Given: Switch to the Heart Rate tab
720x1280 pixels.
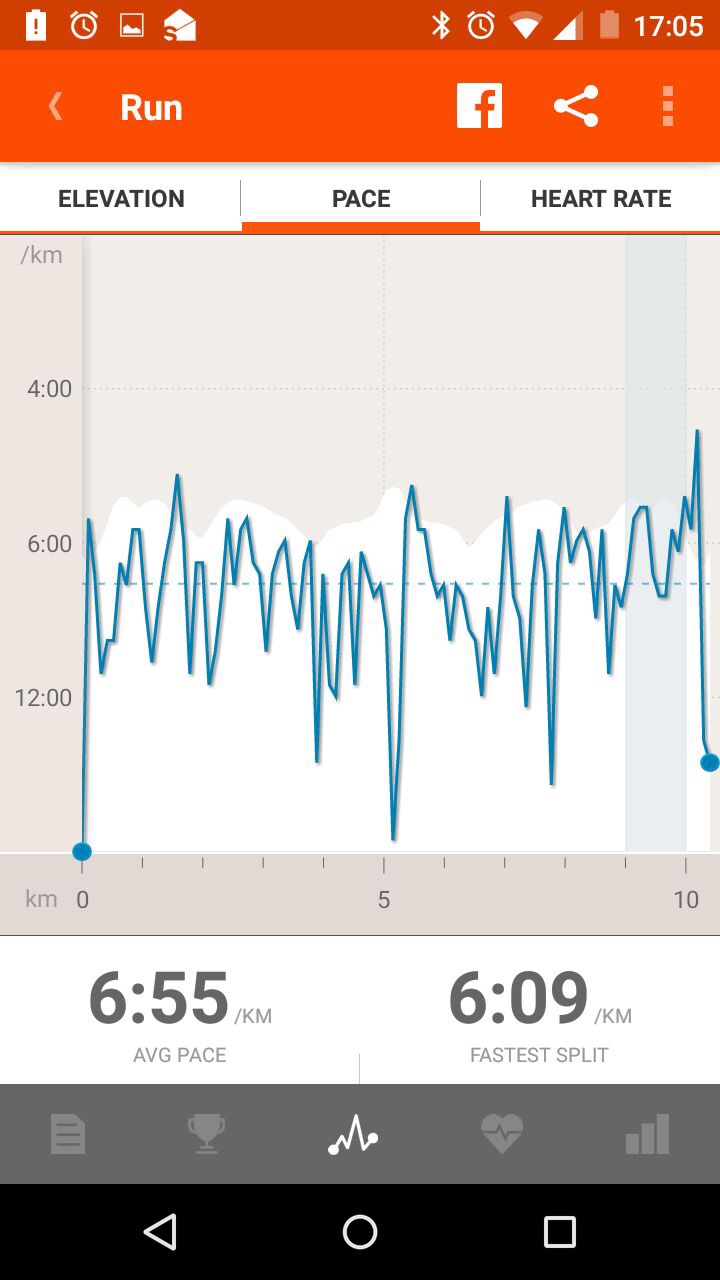Looking at the screenshot, I should pyautogui.click(x=600, y=199).
